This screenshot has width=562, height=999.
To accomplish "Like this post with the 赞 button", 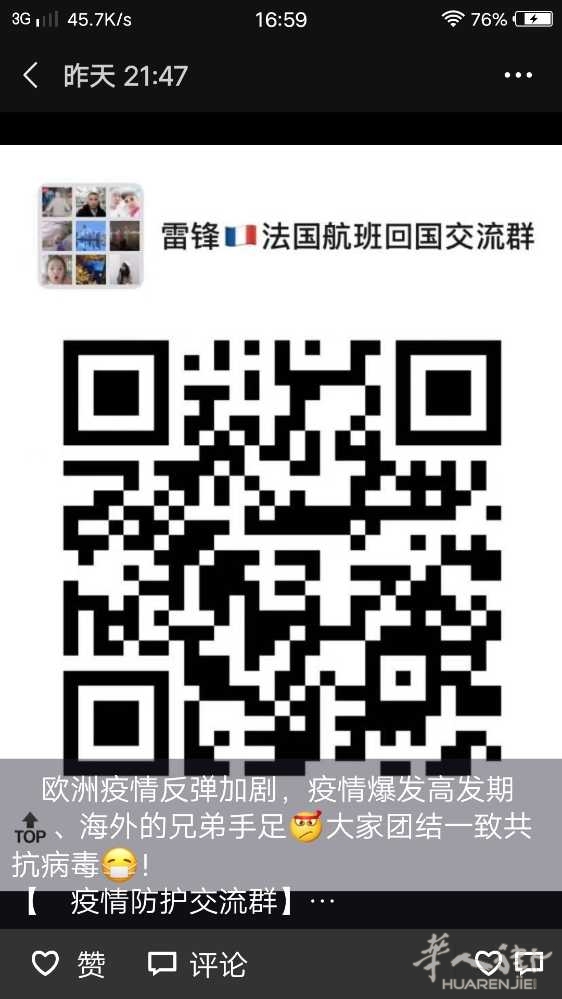I will pos(68,964).
